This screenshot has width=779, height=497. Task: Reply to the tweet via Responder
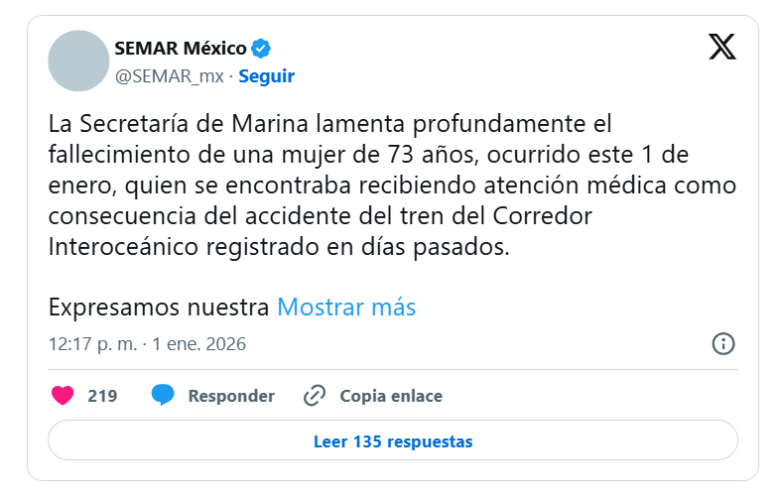(213, 396)
